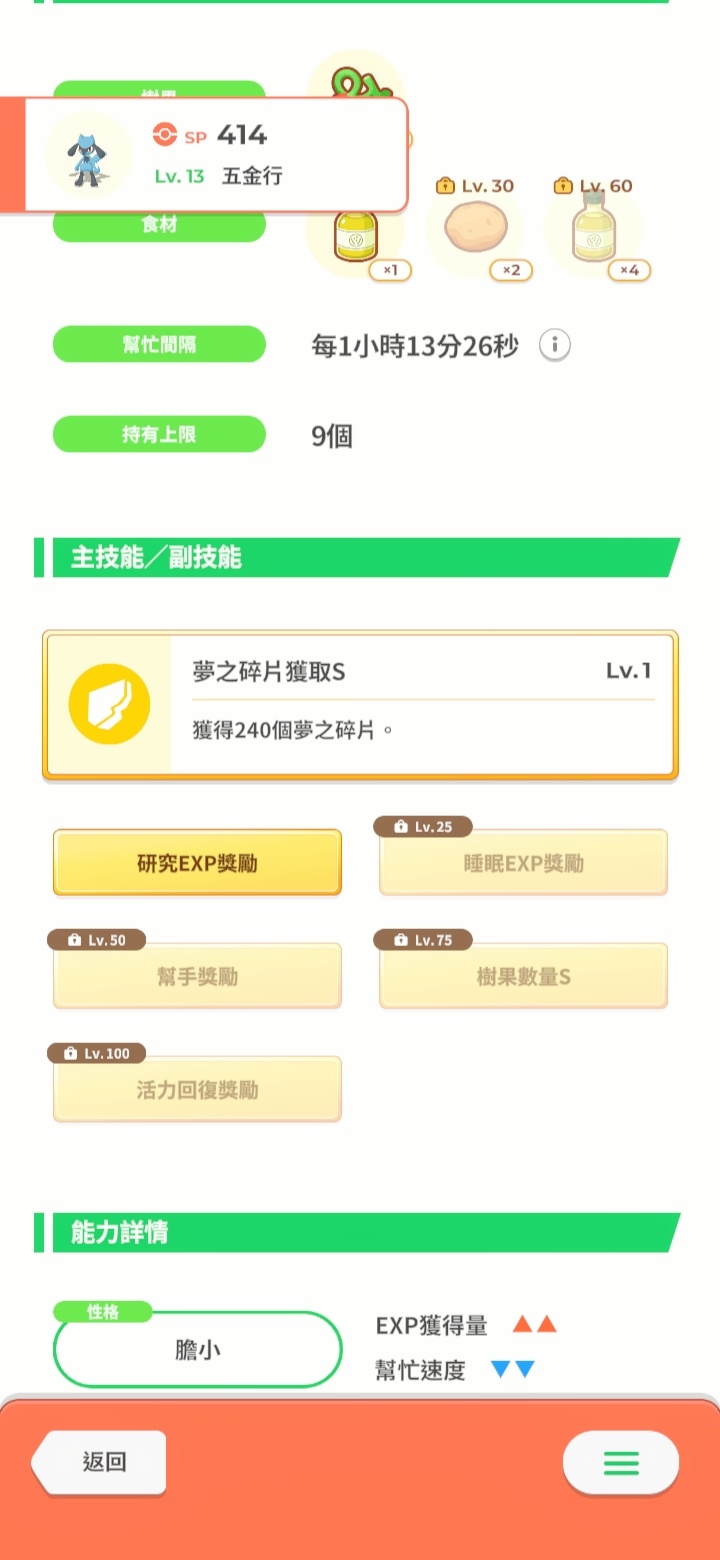Viewport: 720px width, 1560px height.
Task: Tap the locked 活力回復獎勵 sub skill
Action: [x=197, y=1089]
